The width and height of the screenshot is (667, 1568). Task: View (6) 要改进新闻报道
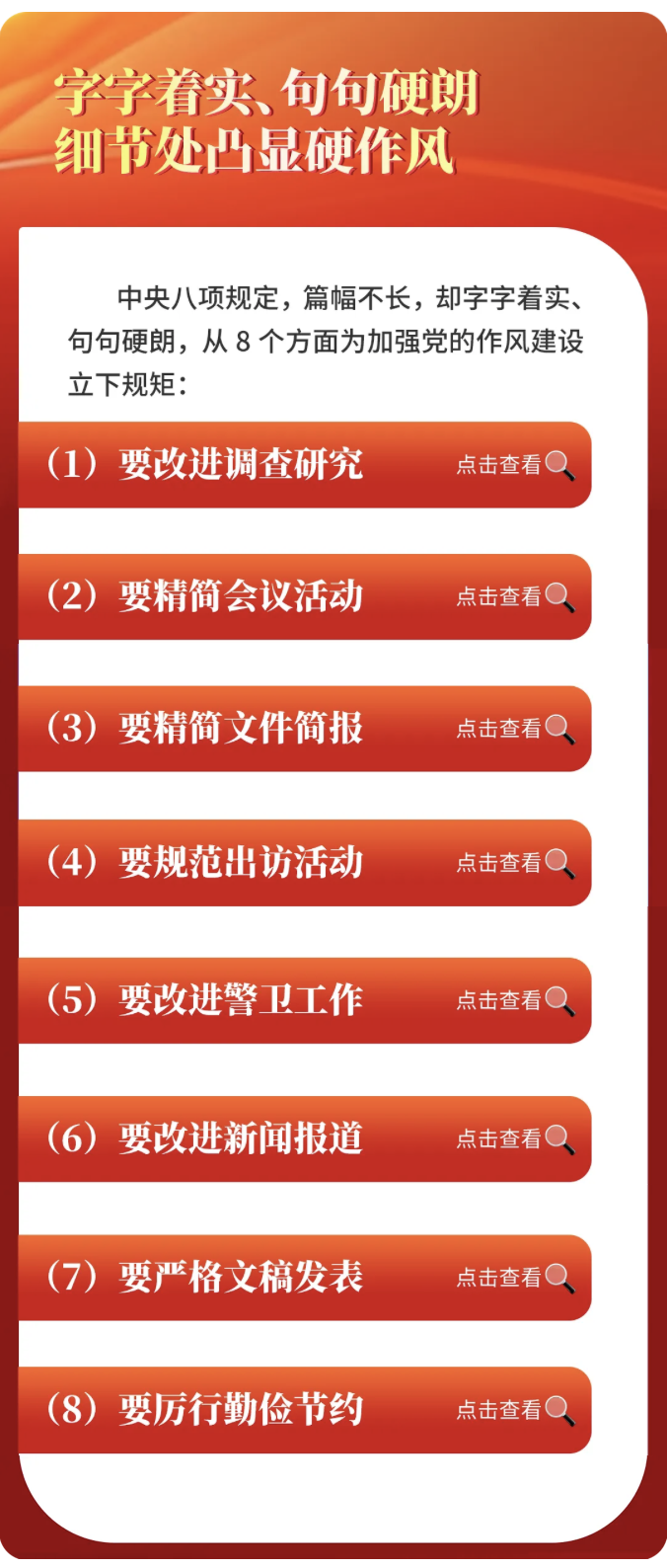[x=304, y=1138]
